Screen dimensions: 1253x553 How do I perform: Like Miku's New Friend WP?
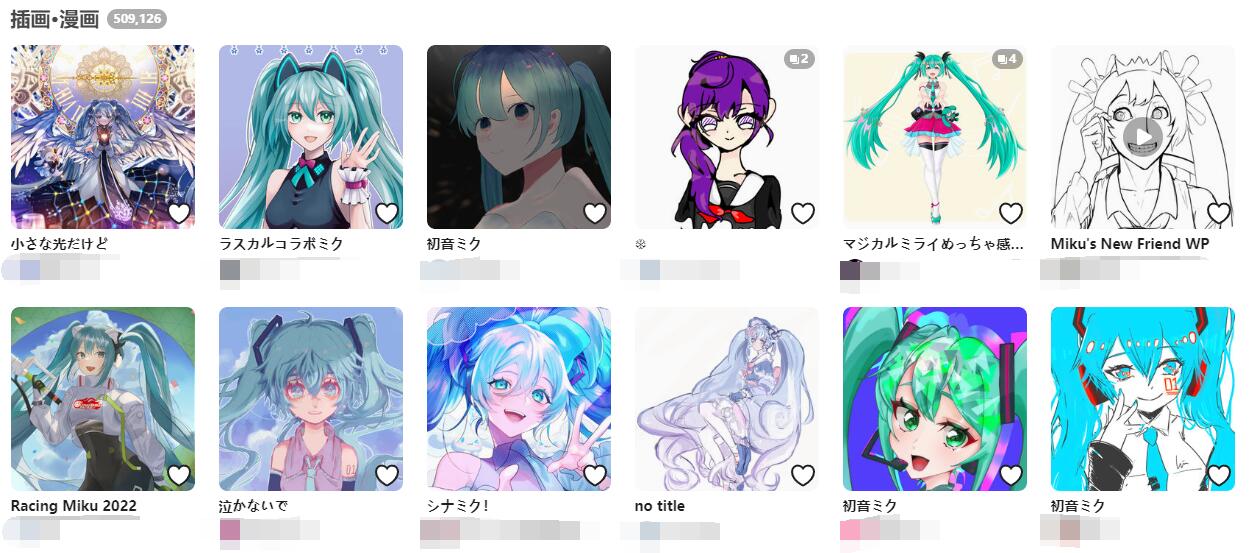coord(1219,213)
